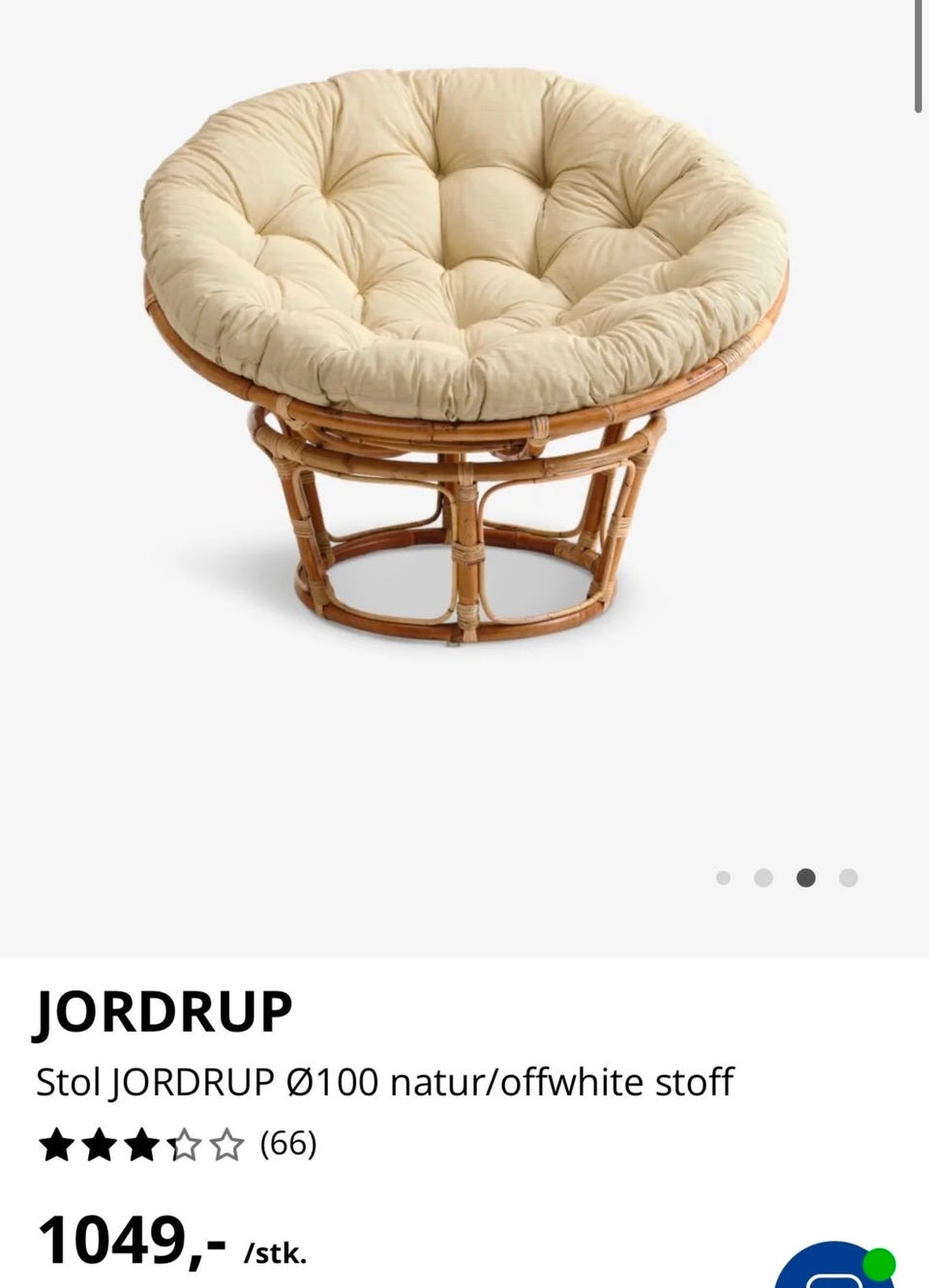The width and height of the screenshot is (929, 1288).
Task: Open the chat support bubble
Action: pyautogui.click(x=834, y=1269)
